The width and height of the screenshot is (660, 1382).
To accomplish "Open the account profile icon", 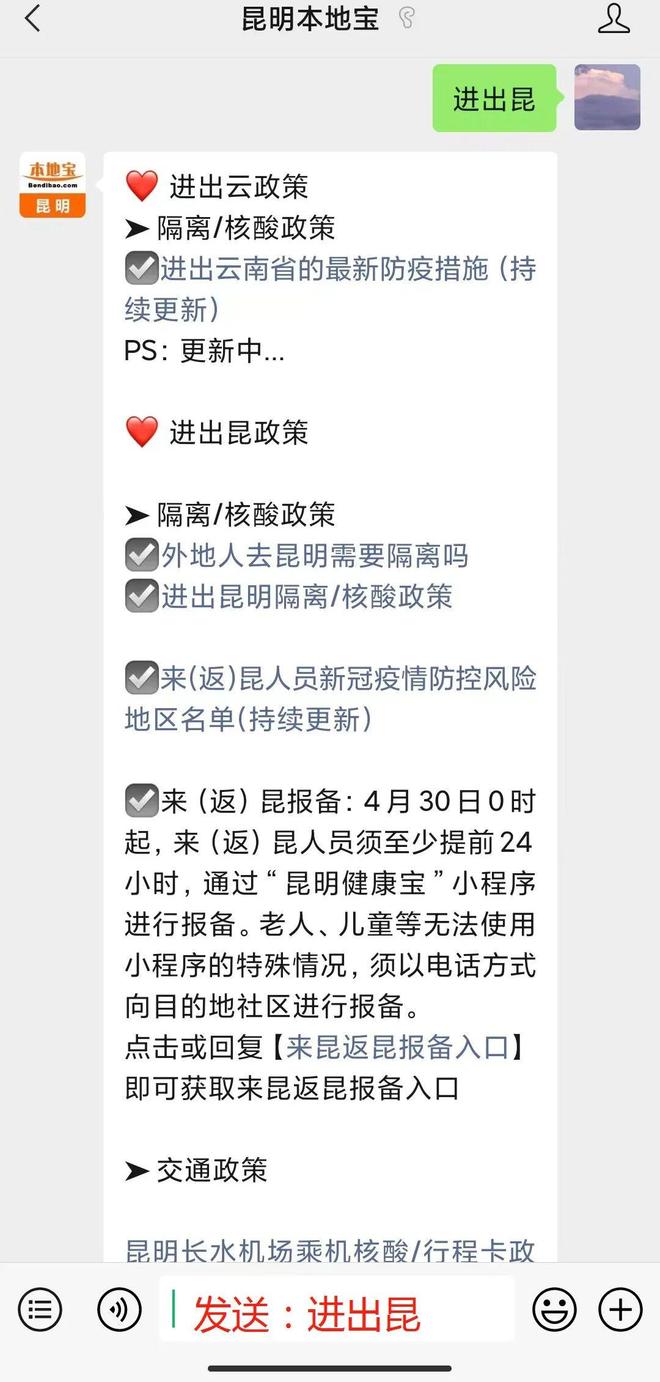I will [x=613, y=19].
